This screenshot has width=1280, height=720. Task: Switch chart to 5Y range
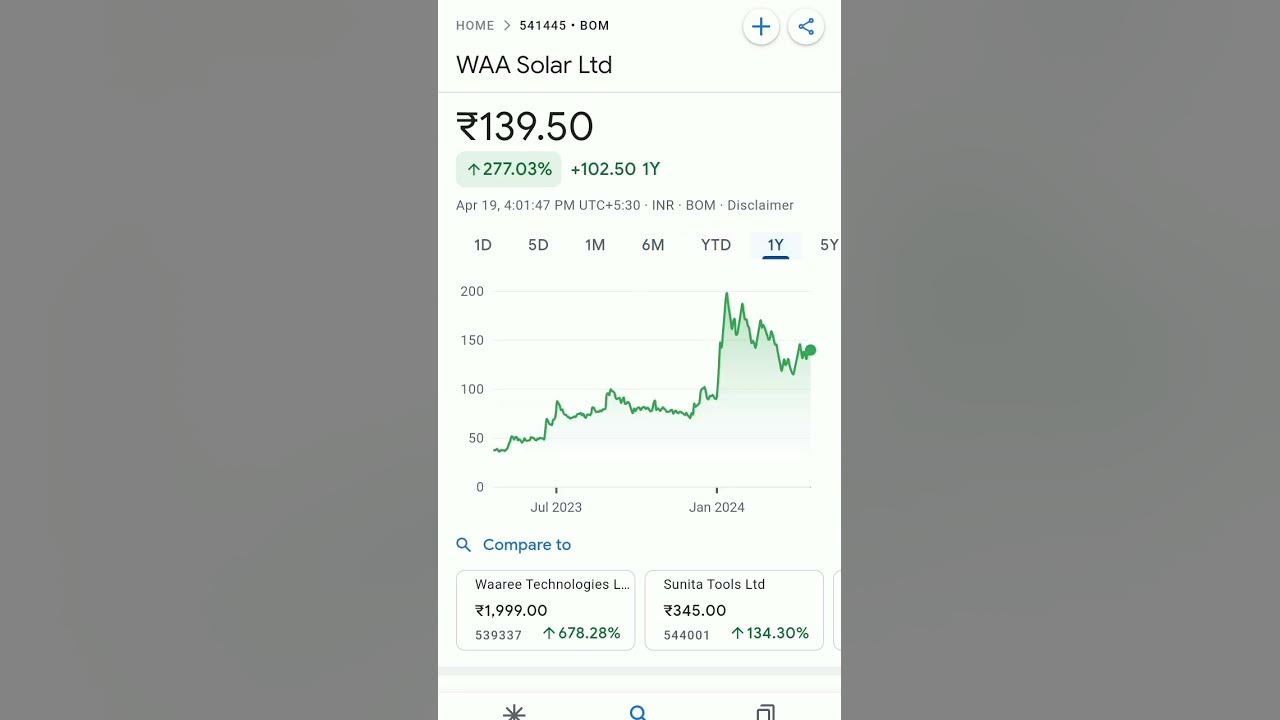[828, 245]
